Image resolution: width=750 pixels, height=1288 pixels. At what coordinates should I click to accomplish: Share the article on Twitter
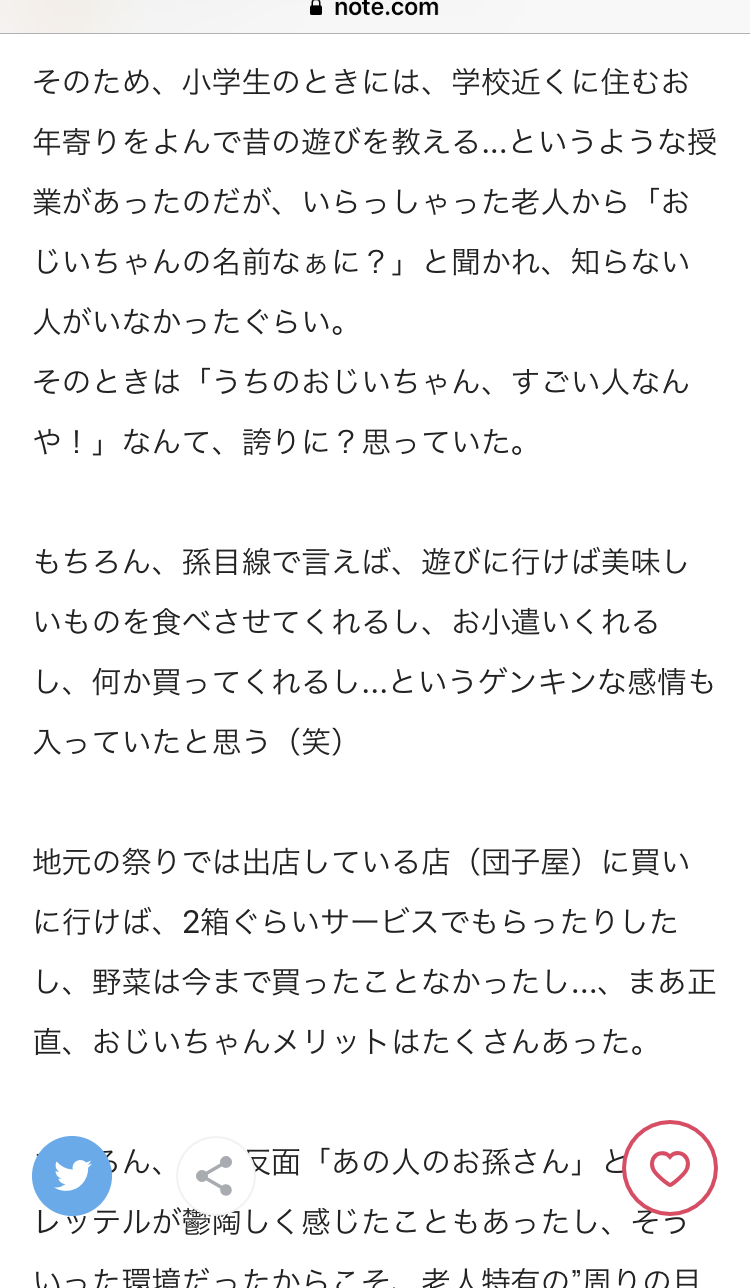tap(72, 1176)
